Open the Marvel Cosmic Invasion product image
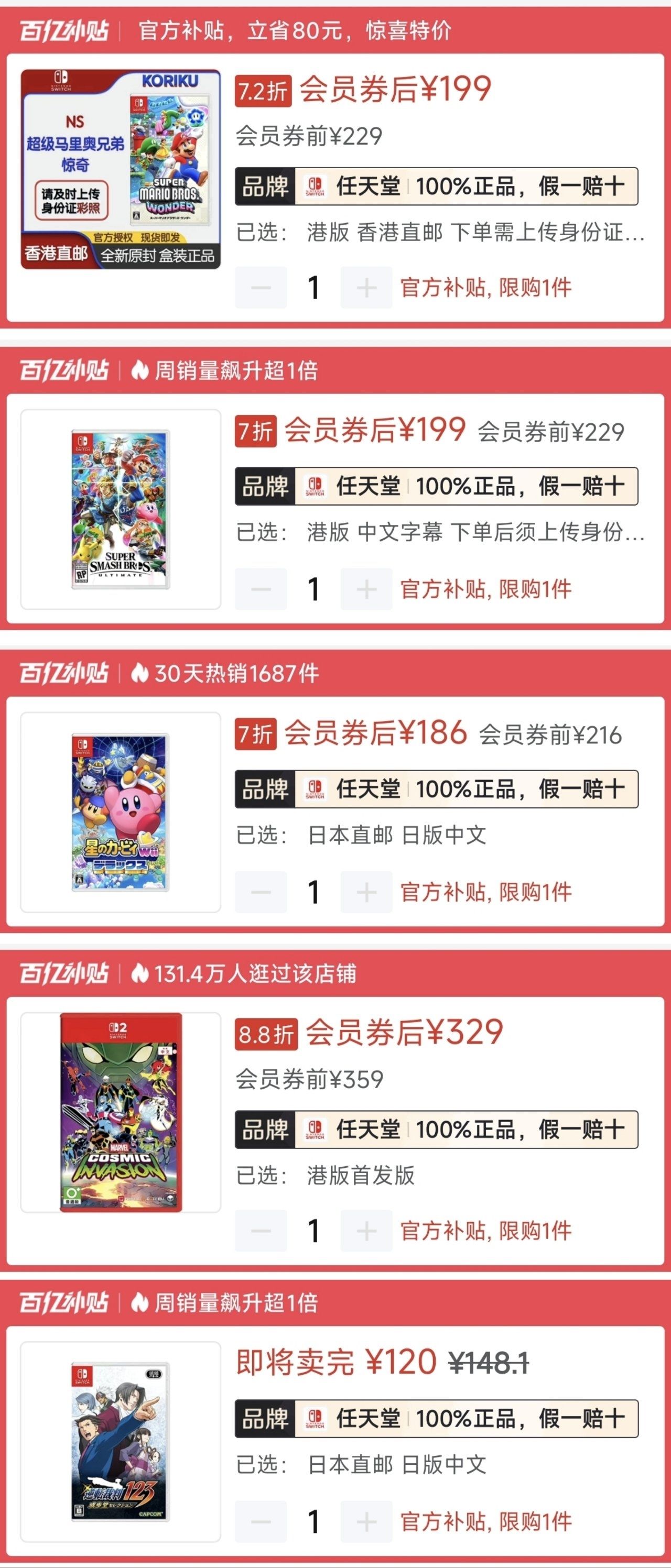This screenshot has width=671, height=1568. click(121, 1112)
